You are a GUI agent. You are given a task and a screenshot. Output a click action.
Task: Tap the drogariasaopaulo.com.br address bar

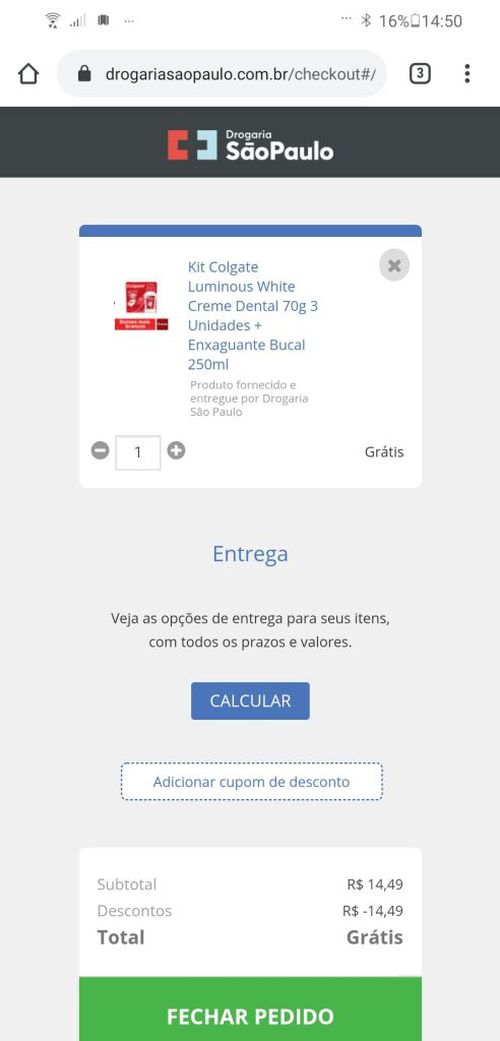tap(222, 74)
